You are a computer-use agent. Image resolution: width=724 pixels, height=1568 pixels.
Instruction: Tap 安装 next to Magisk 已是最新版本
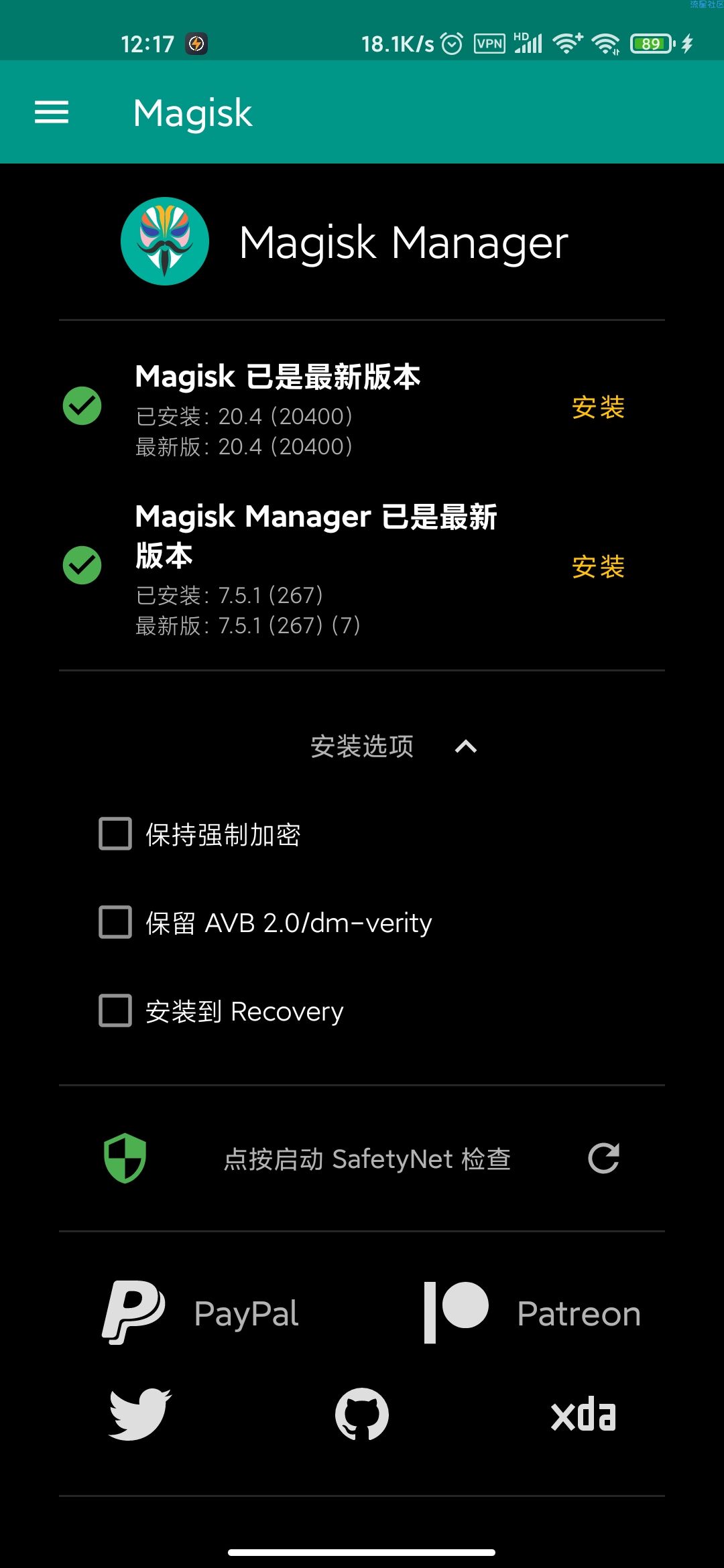click(598, 407)
